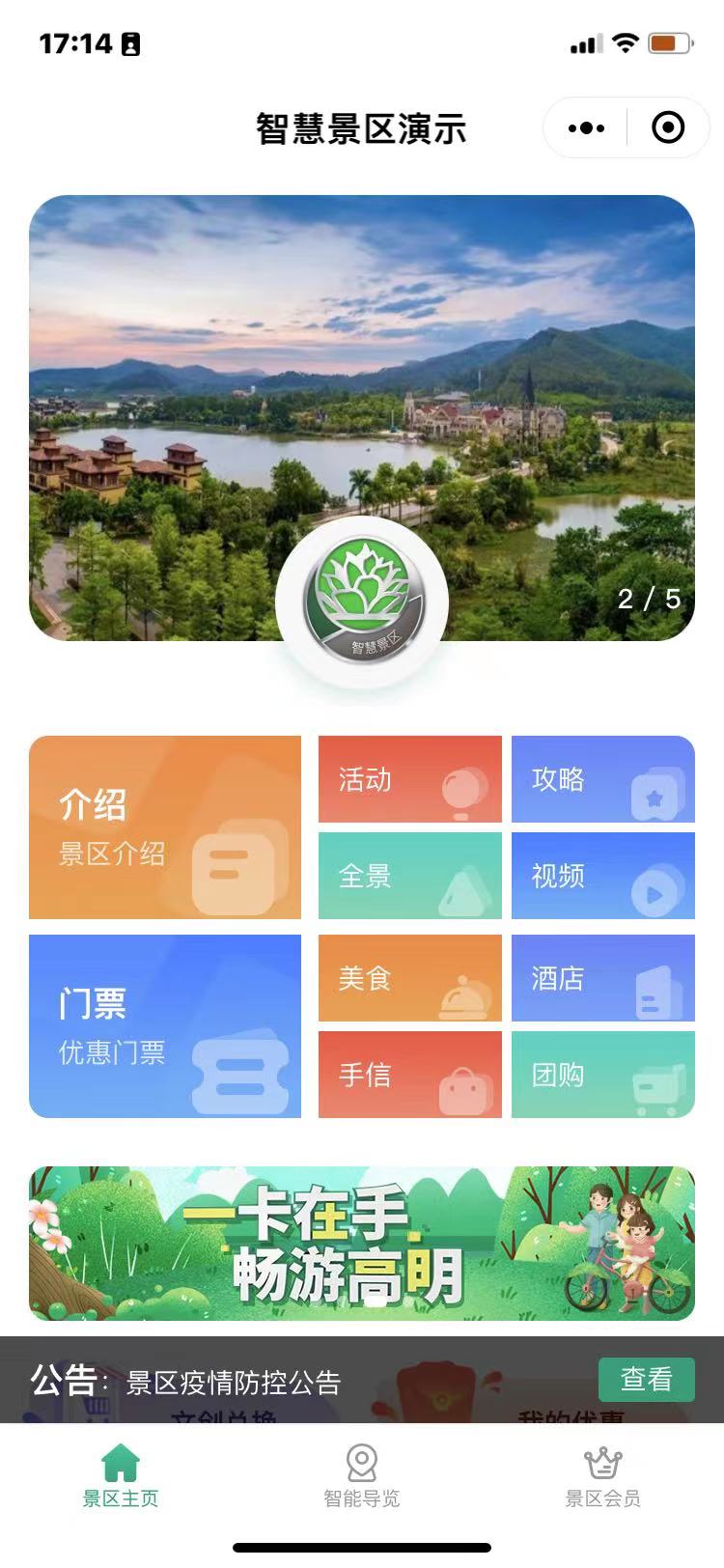
Task: Open the 视频 video tile
Action: pos(603,876)
